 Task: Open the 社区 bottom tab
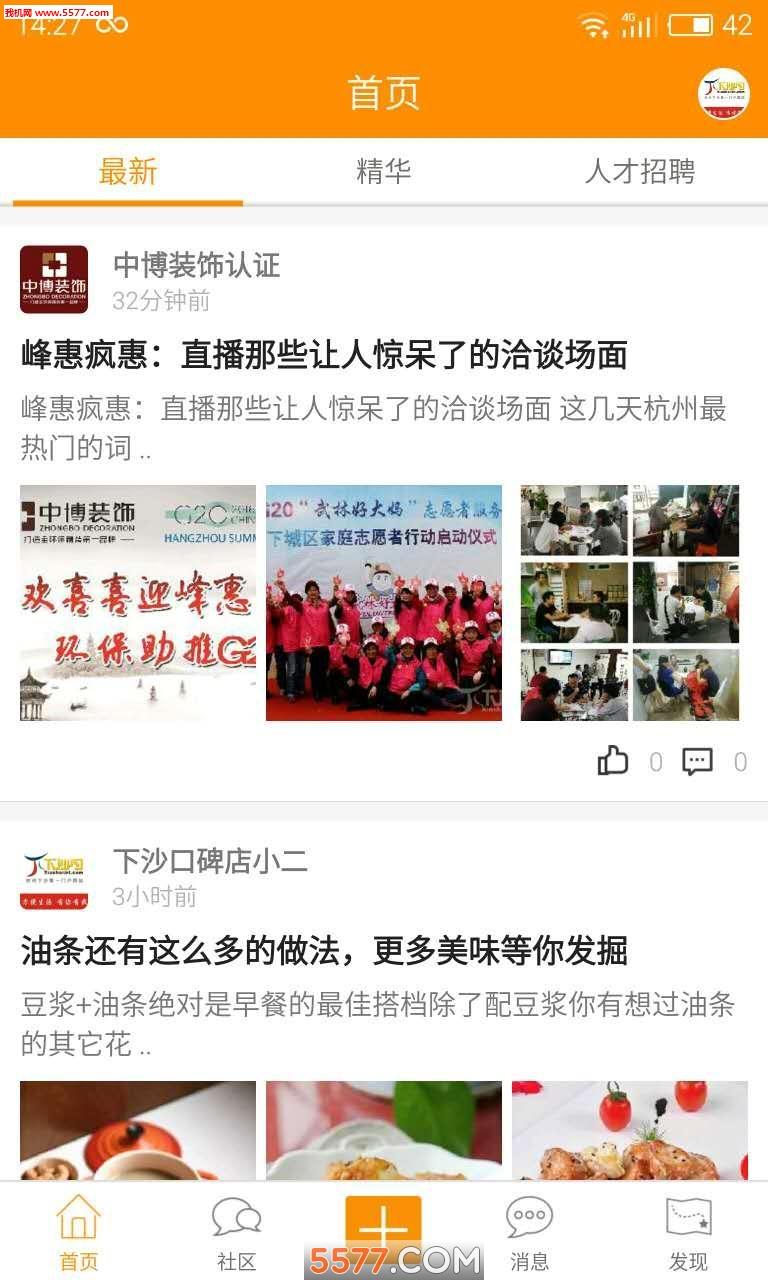tap(237, 1232)
